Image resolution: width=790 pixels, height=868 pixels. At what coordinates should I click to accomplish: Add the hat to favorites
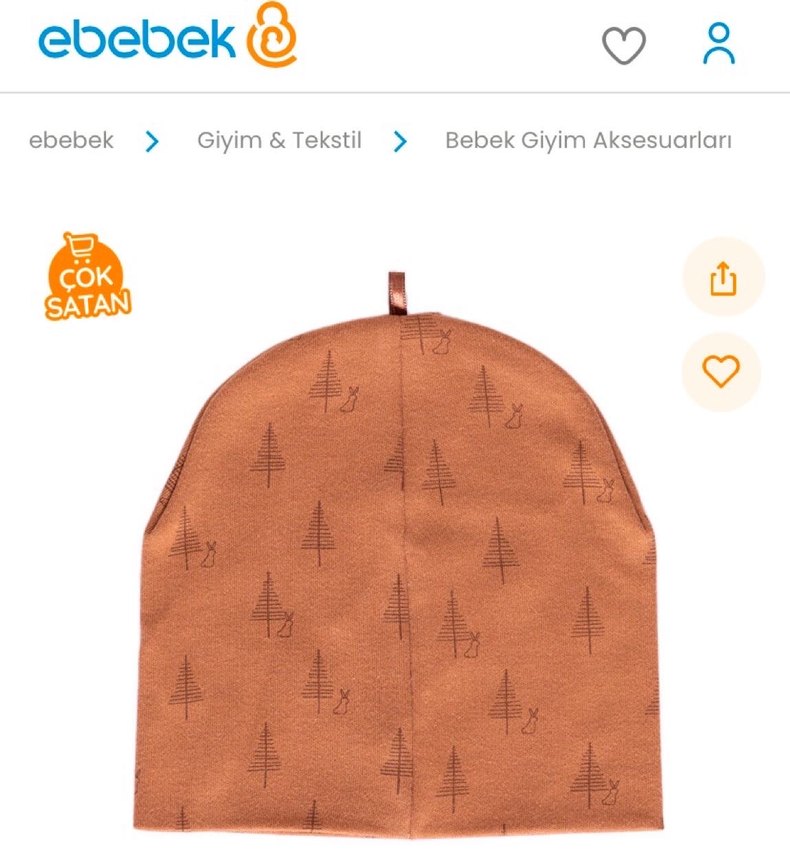tap(721, 372)
